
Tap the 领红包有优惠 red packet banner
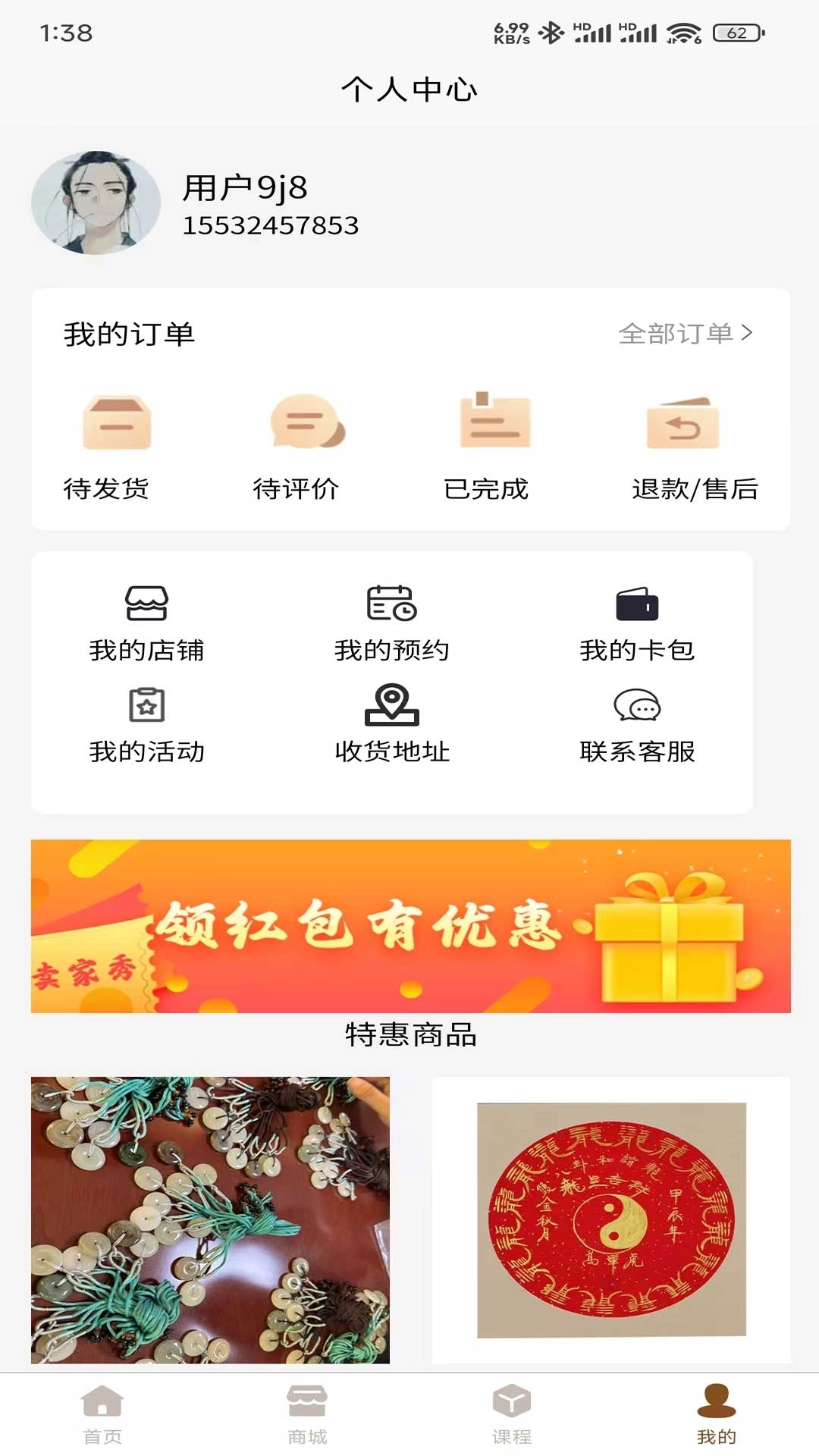tap(409, 924)
